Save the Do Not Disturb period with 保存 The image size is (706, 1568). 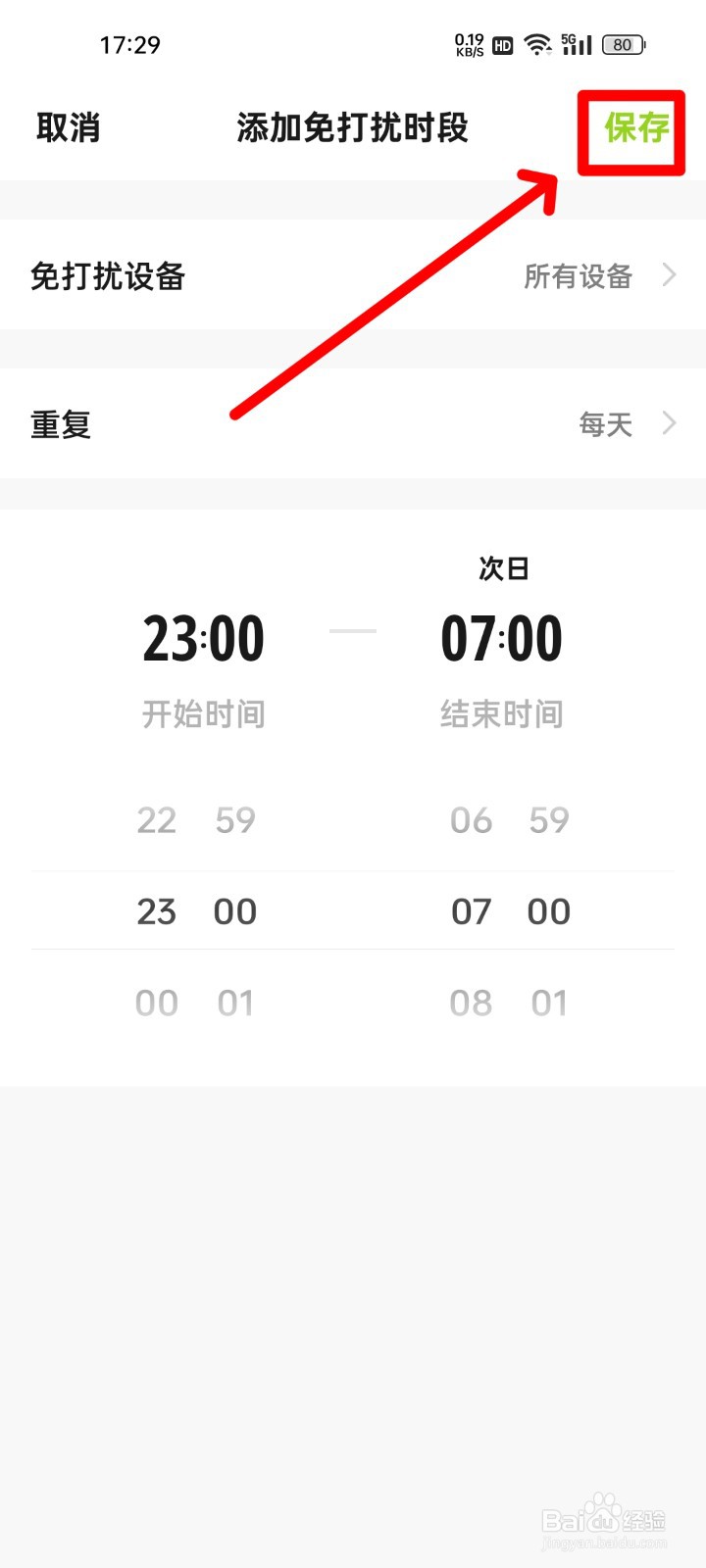click(x=637, y=127)
